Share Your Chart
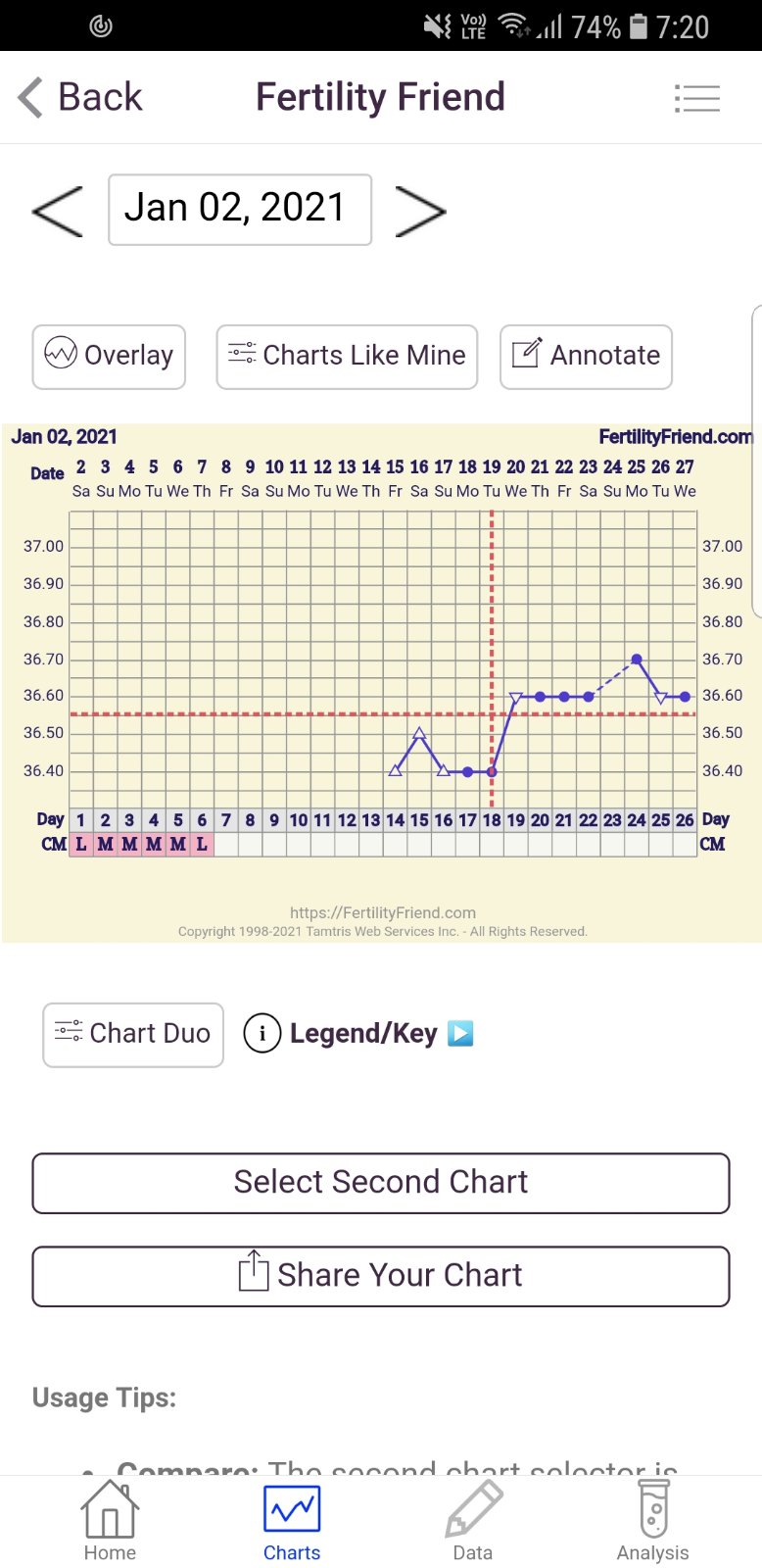Image resolution: width=762 pixels, height=1568 pixels. [x=381, y=1276]
